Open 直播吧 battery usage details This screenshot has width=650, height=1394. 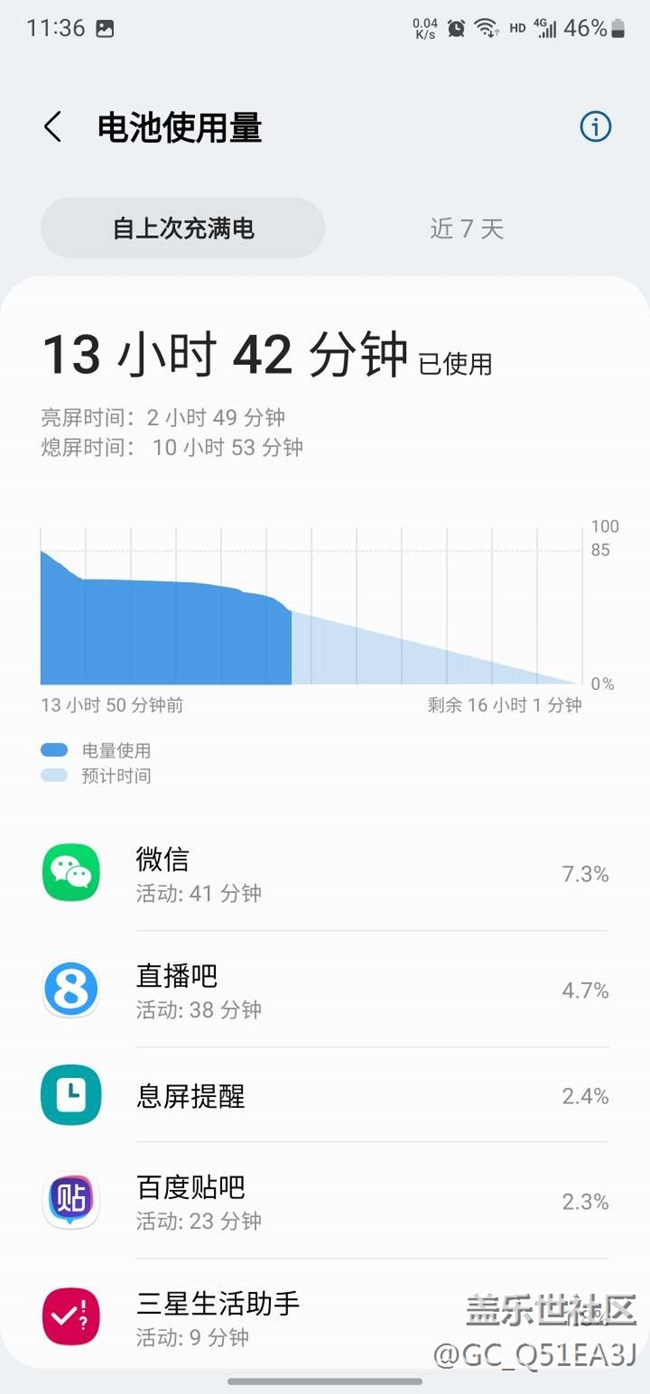coord(325,990)
